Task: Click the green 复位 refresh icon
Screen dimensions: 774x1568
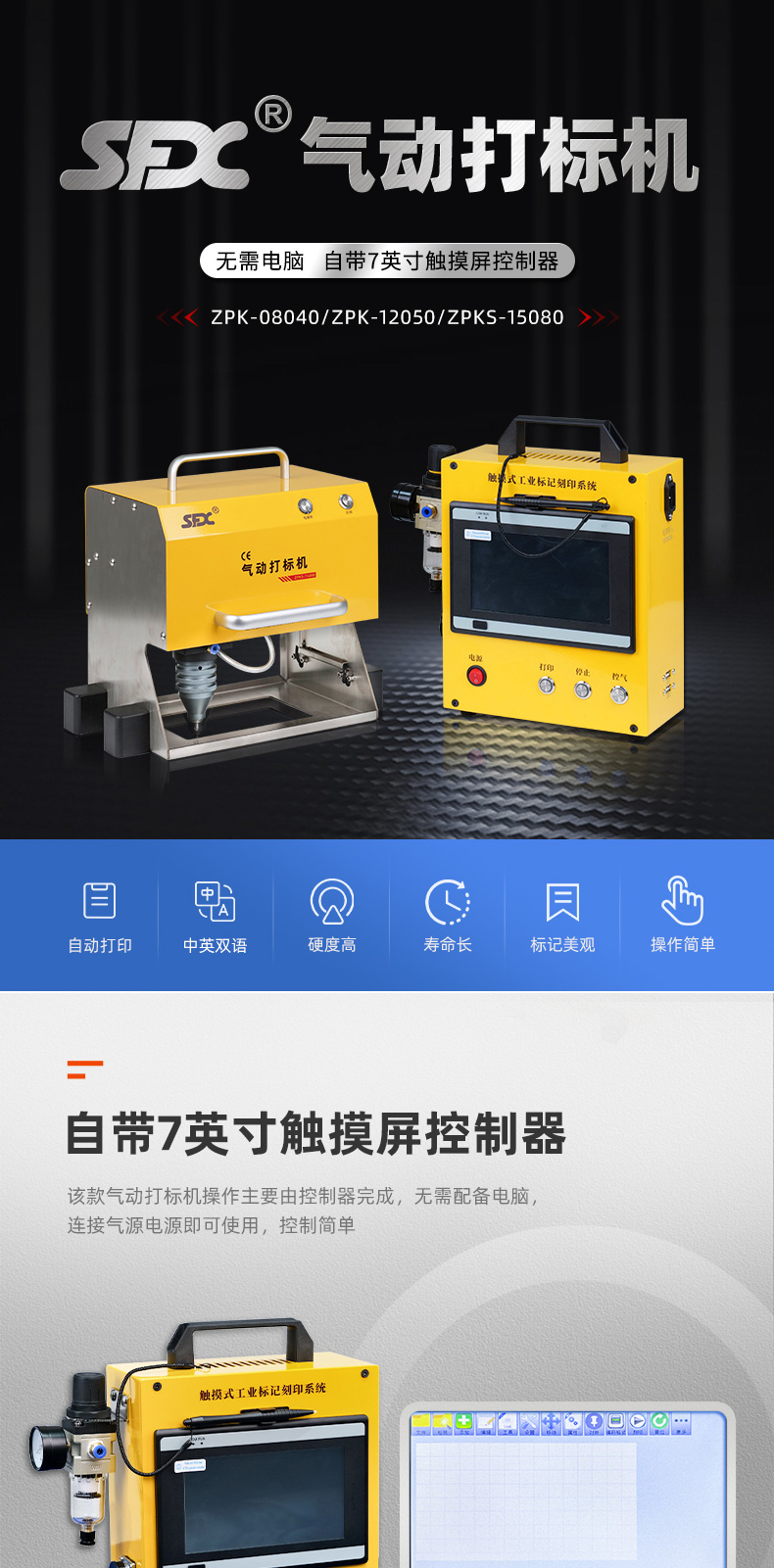Action: tap(657, 1422)
